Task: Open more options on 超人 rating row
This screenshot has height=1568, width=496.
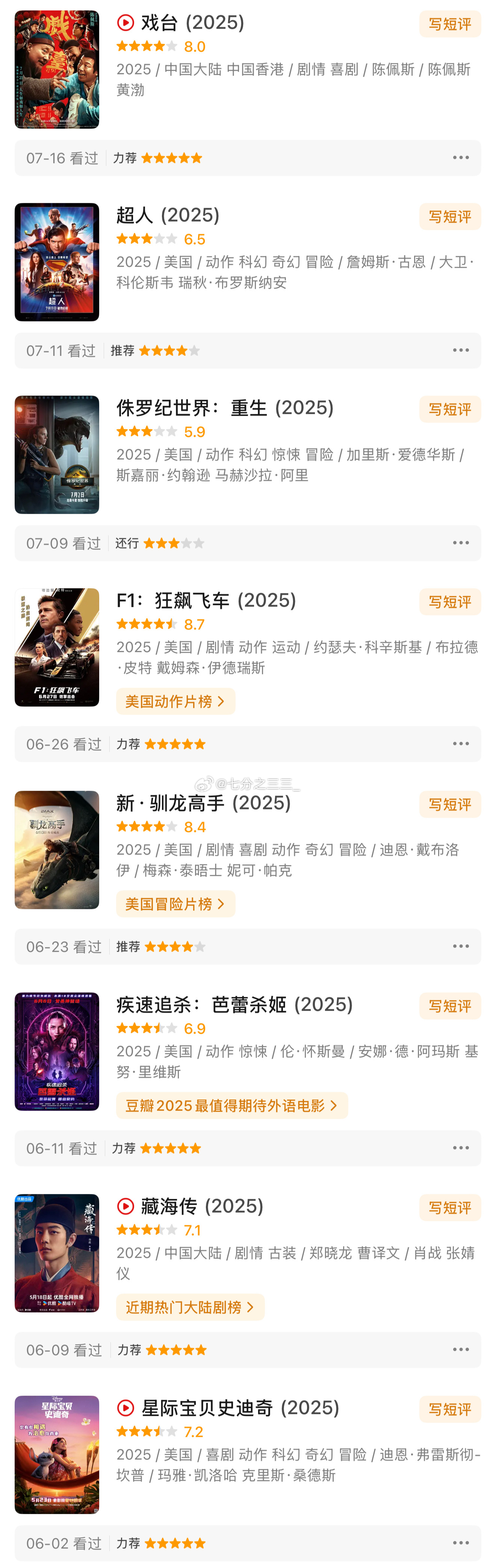Action: pyautogui.click(x=461, y=350)
